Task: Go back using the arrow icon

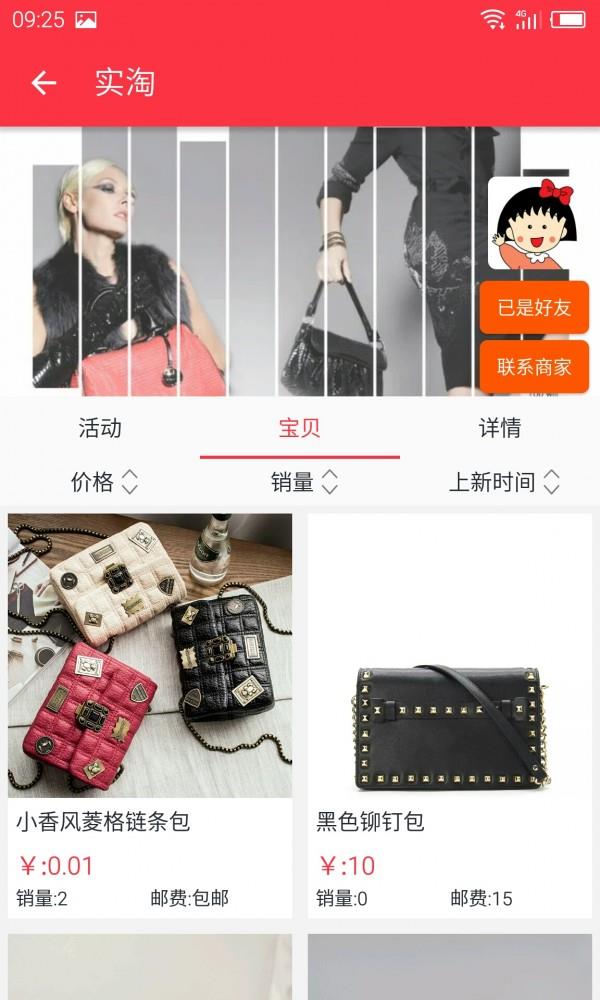Action: click(x=43, y=83)
